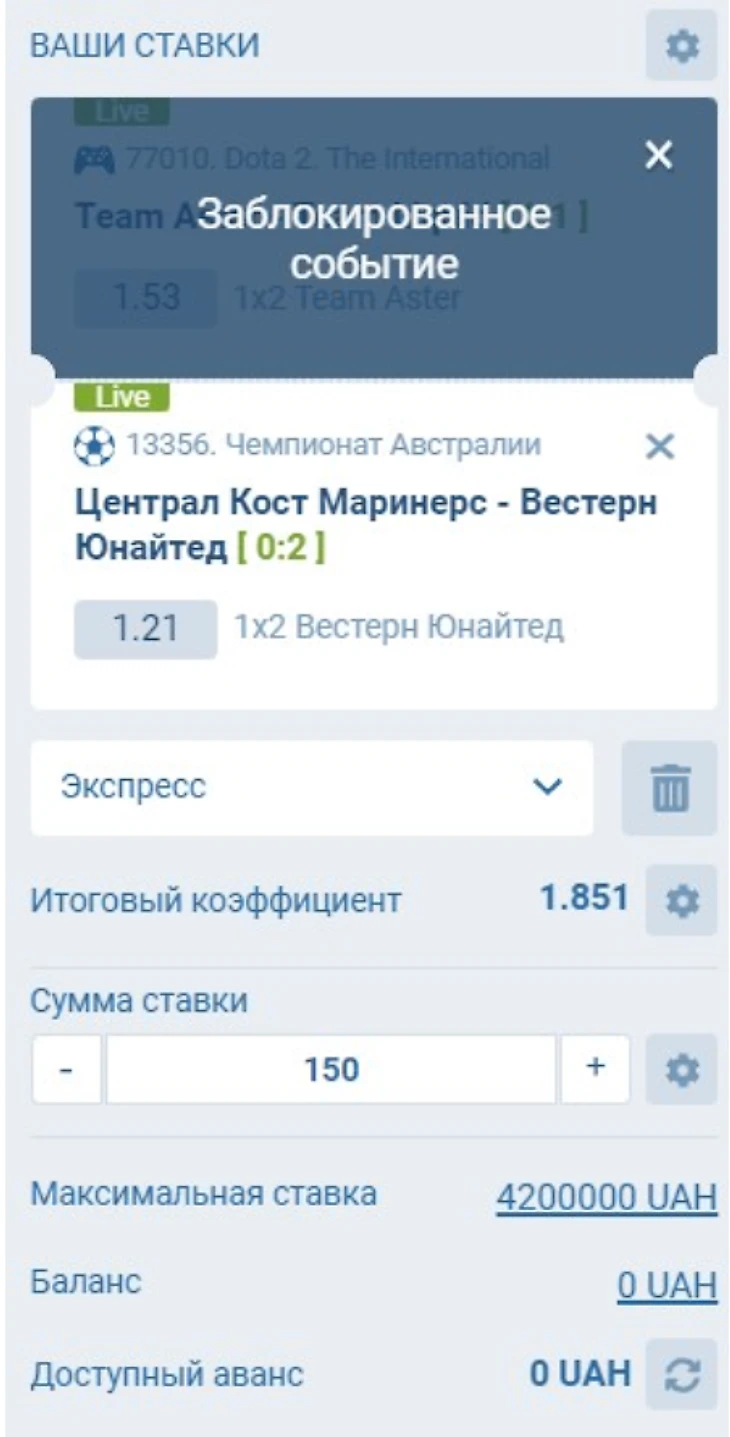Image resolution: width=730 pixels, height=1437 pixels.
Task: Remove the Централ Кост Маринерс bet
Action: (660, 446)
